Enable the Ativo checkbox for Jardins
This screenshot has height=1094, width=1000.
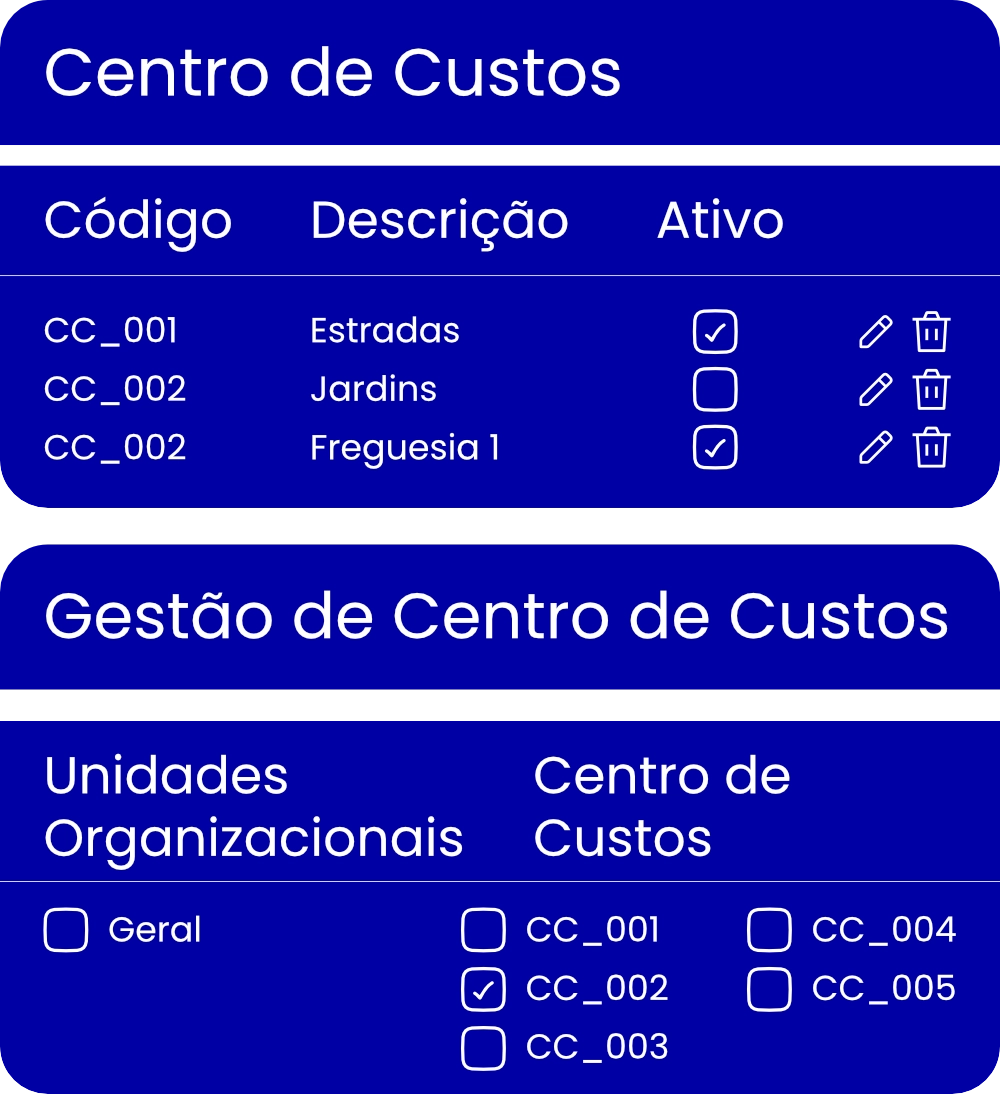[x=714, y=389]
